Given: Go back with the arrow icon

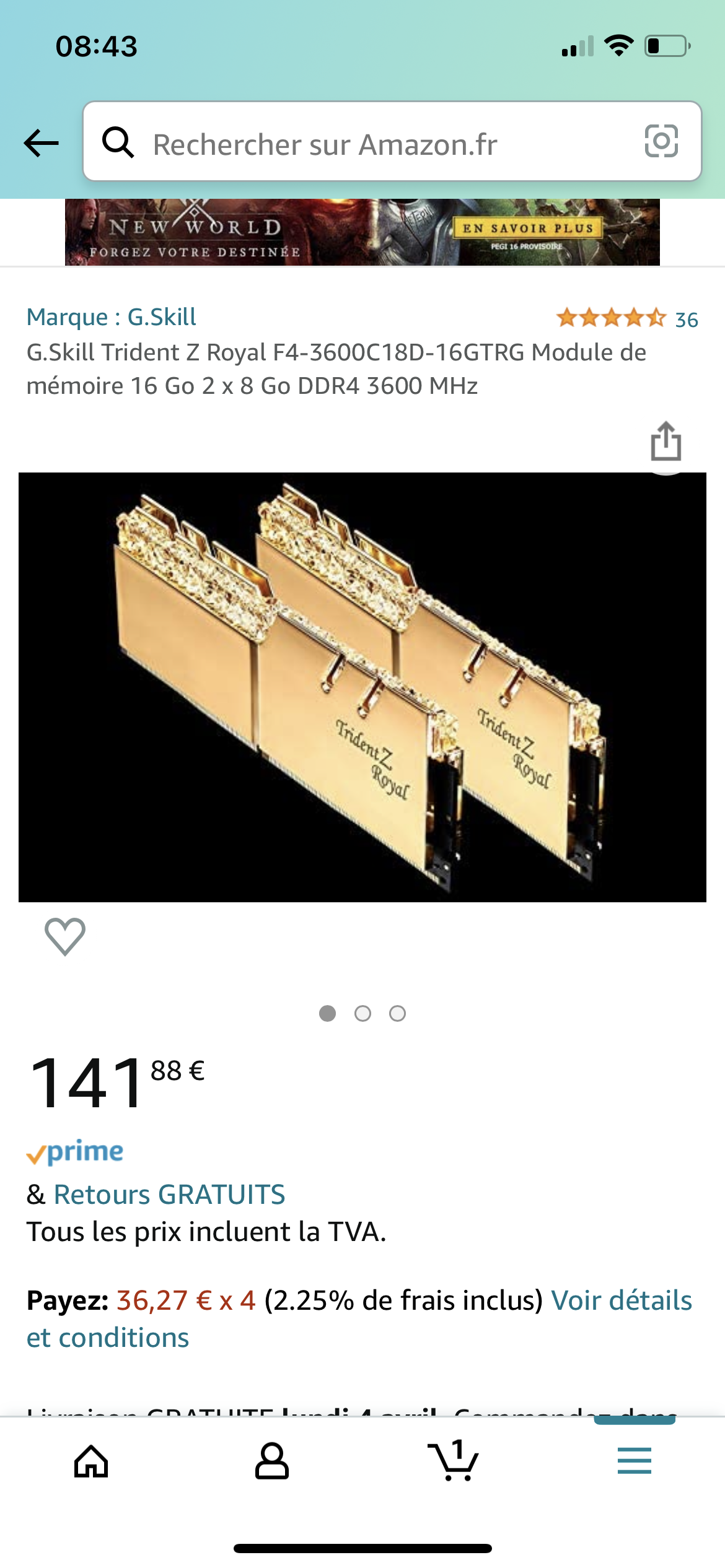Looking at the screenshot, I should click(41, 143).
